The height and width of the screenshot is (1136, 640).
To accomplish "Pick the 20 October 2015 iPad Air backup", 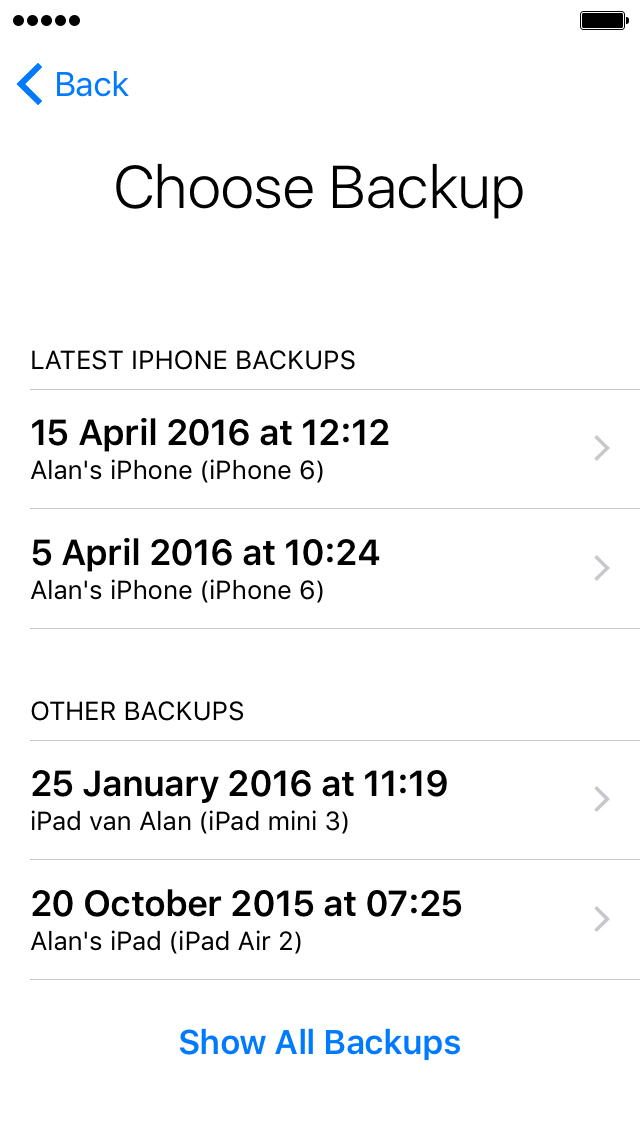I will (335, 920).
